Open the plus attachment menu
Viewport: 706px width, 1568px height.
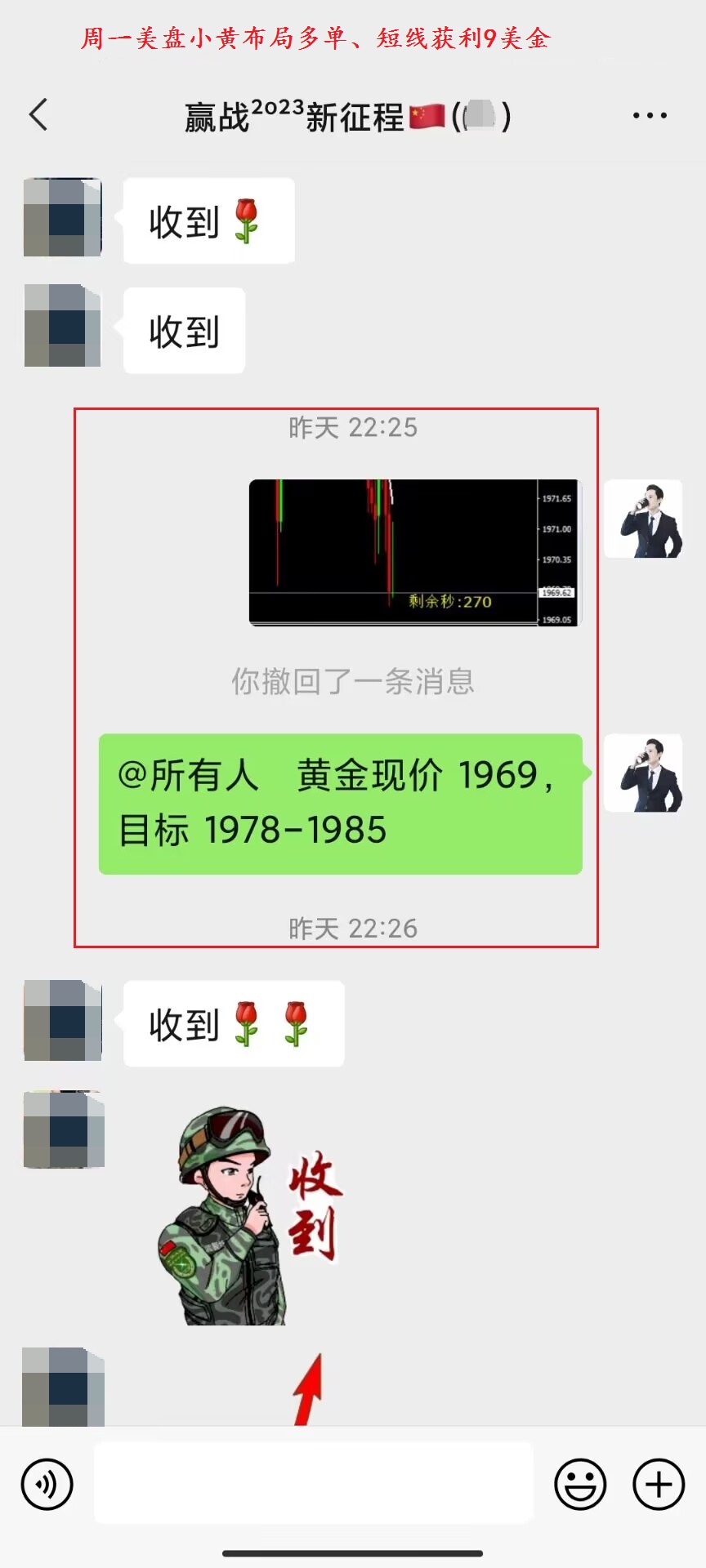(x=659, y=1484)
